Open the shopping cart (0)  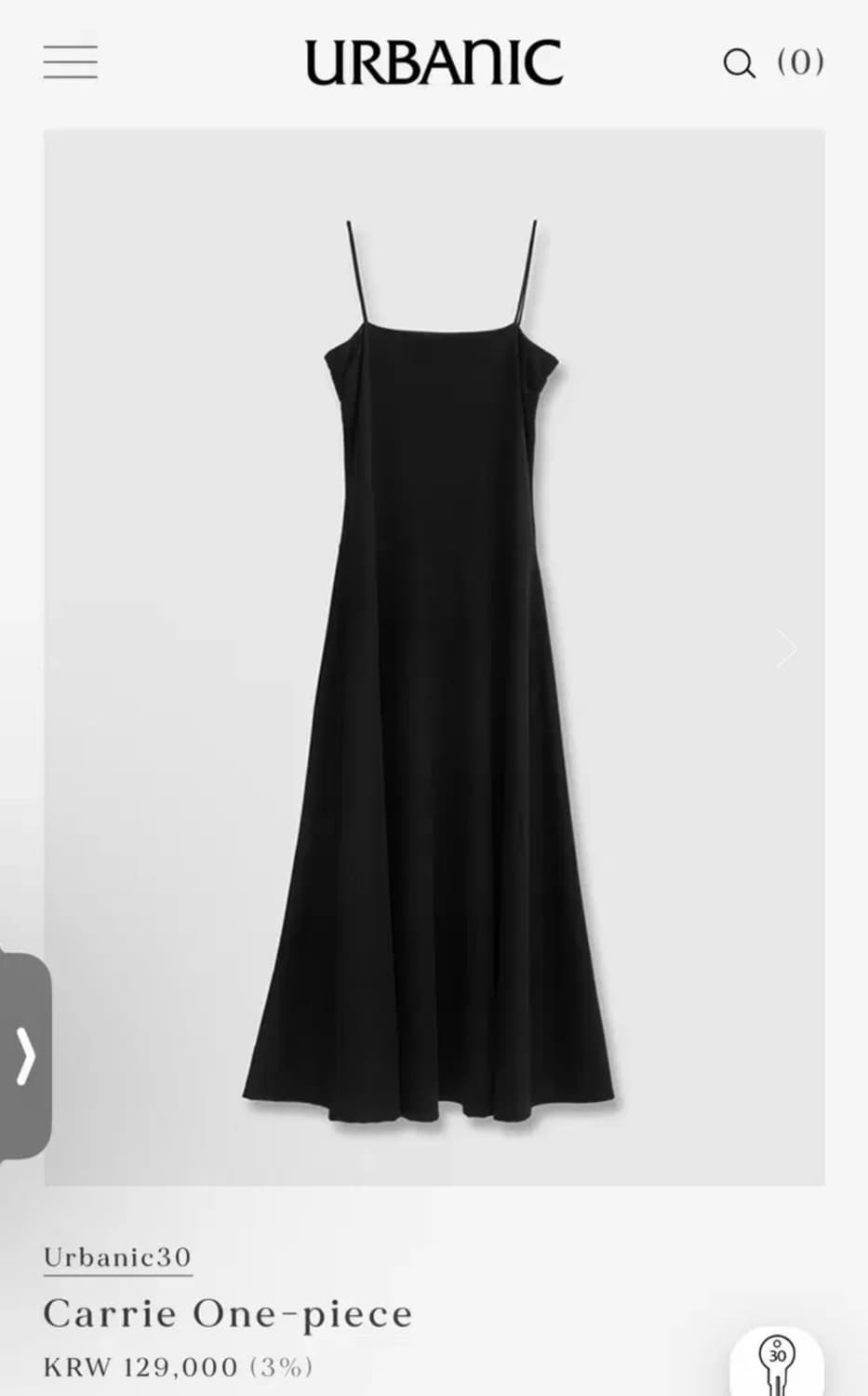(x=800, y=62)
